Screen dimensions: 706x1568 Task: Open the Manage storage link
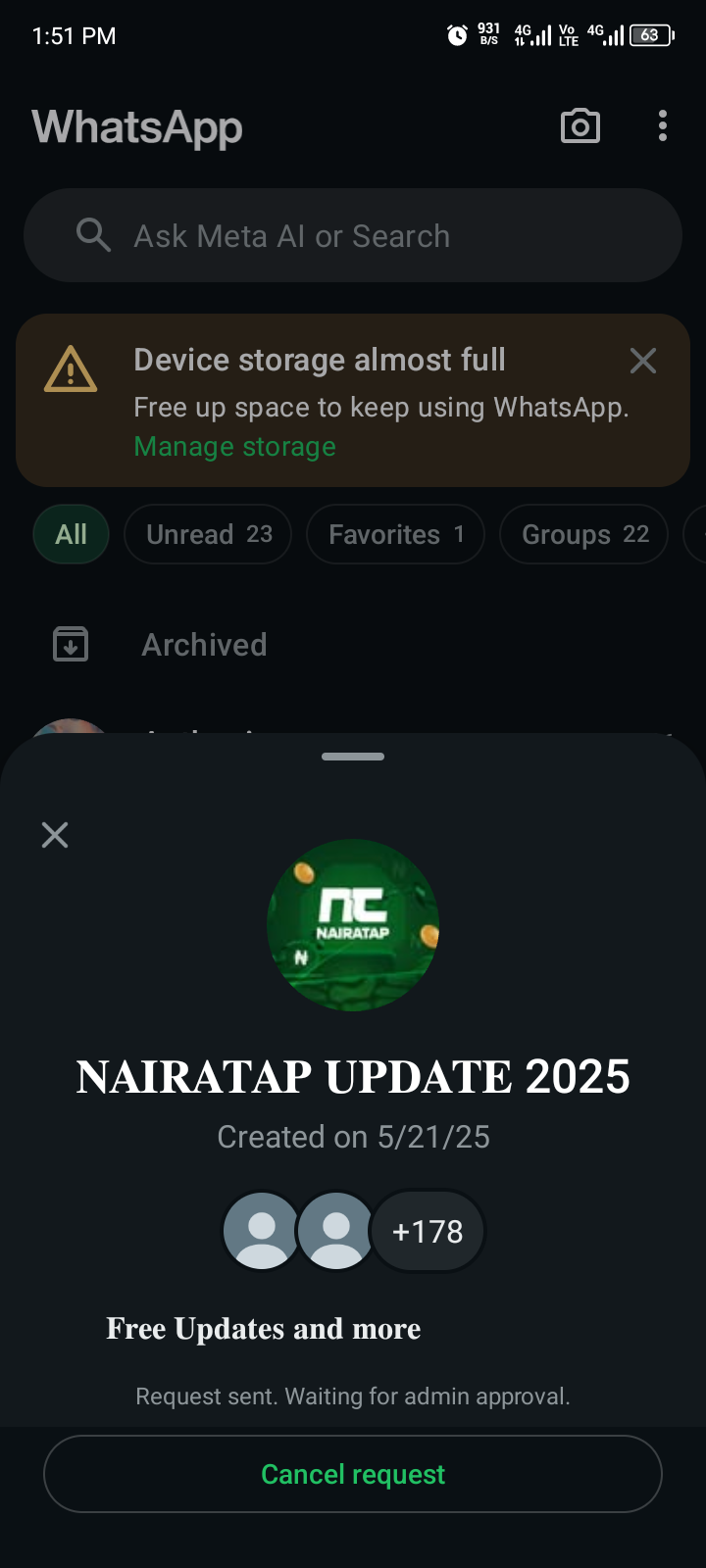[x=234, y=447]
